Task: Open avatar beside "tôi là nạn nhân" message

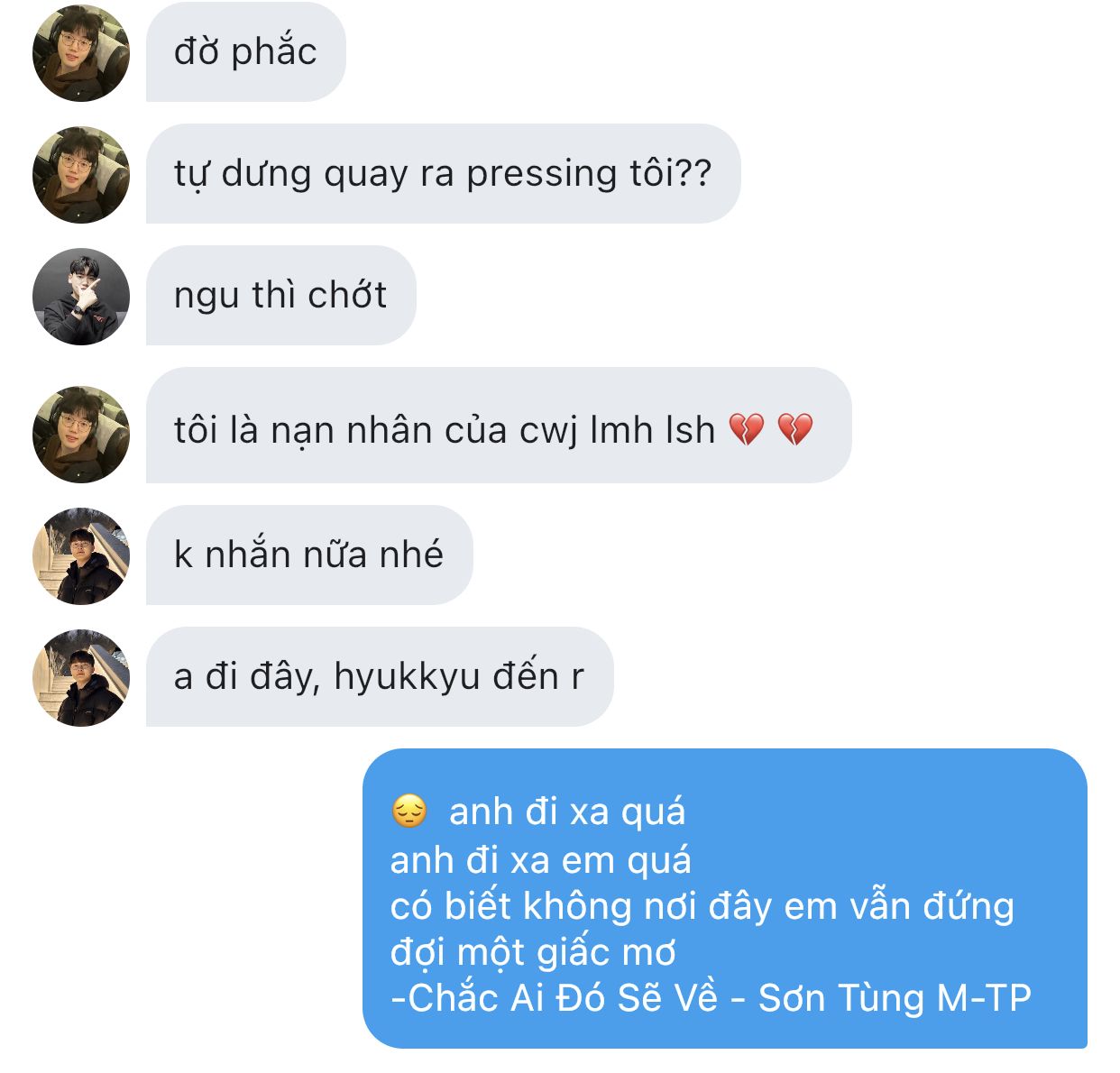Action: click(x=81, y=434)
